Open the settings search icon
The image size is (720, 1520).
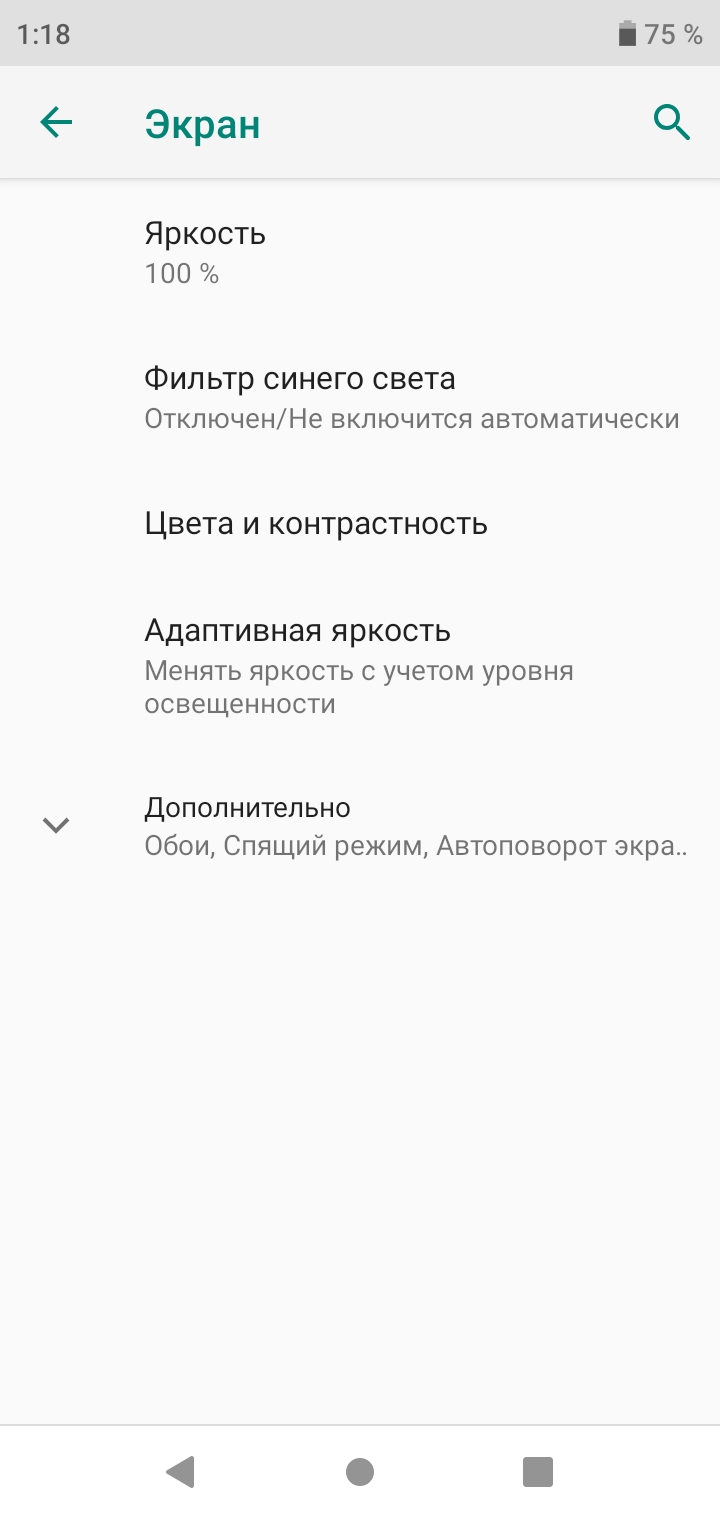point(672,123)
